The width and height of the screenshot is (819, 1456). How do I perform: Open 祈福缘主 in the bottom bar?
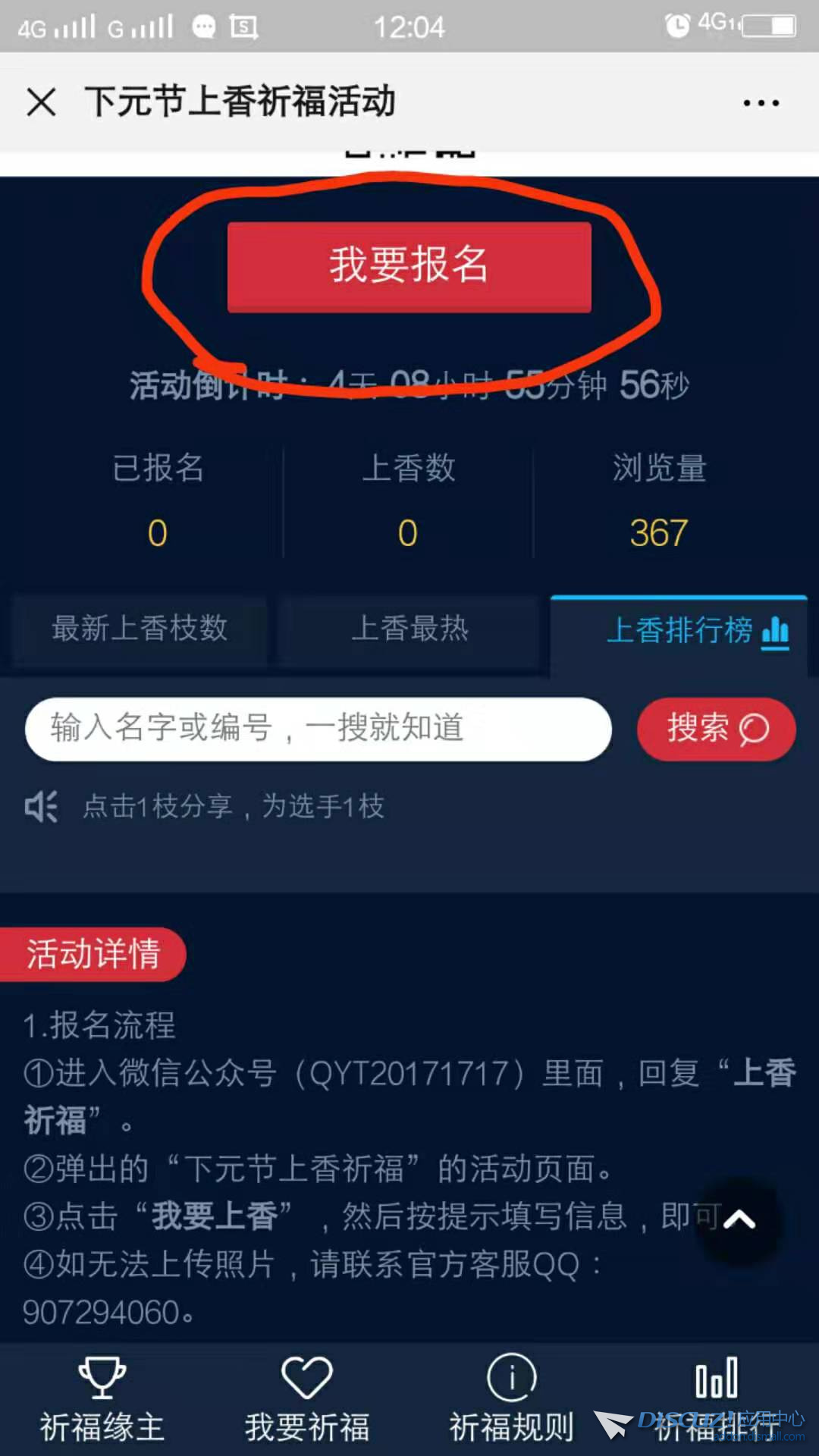point(102,1399)
